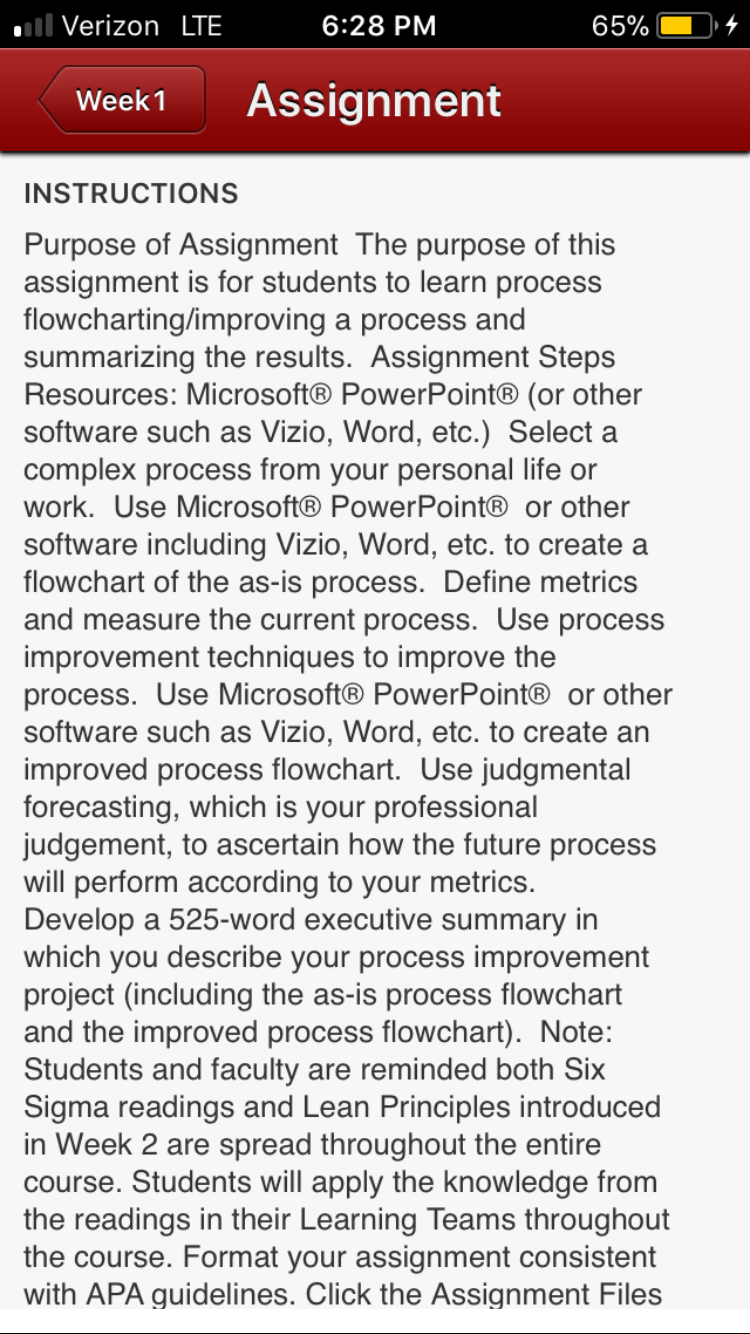Go back to Week1

click(122, 100)
